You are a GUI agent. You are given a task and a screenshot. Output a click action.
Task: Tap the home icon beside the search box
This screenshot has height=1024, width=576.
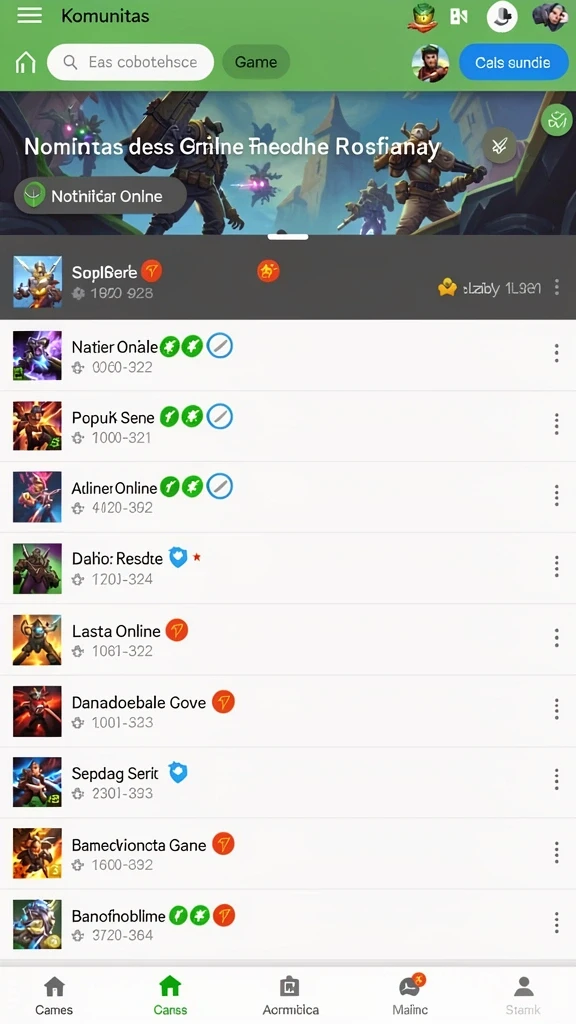[25, 63]
